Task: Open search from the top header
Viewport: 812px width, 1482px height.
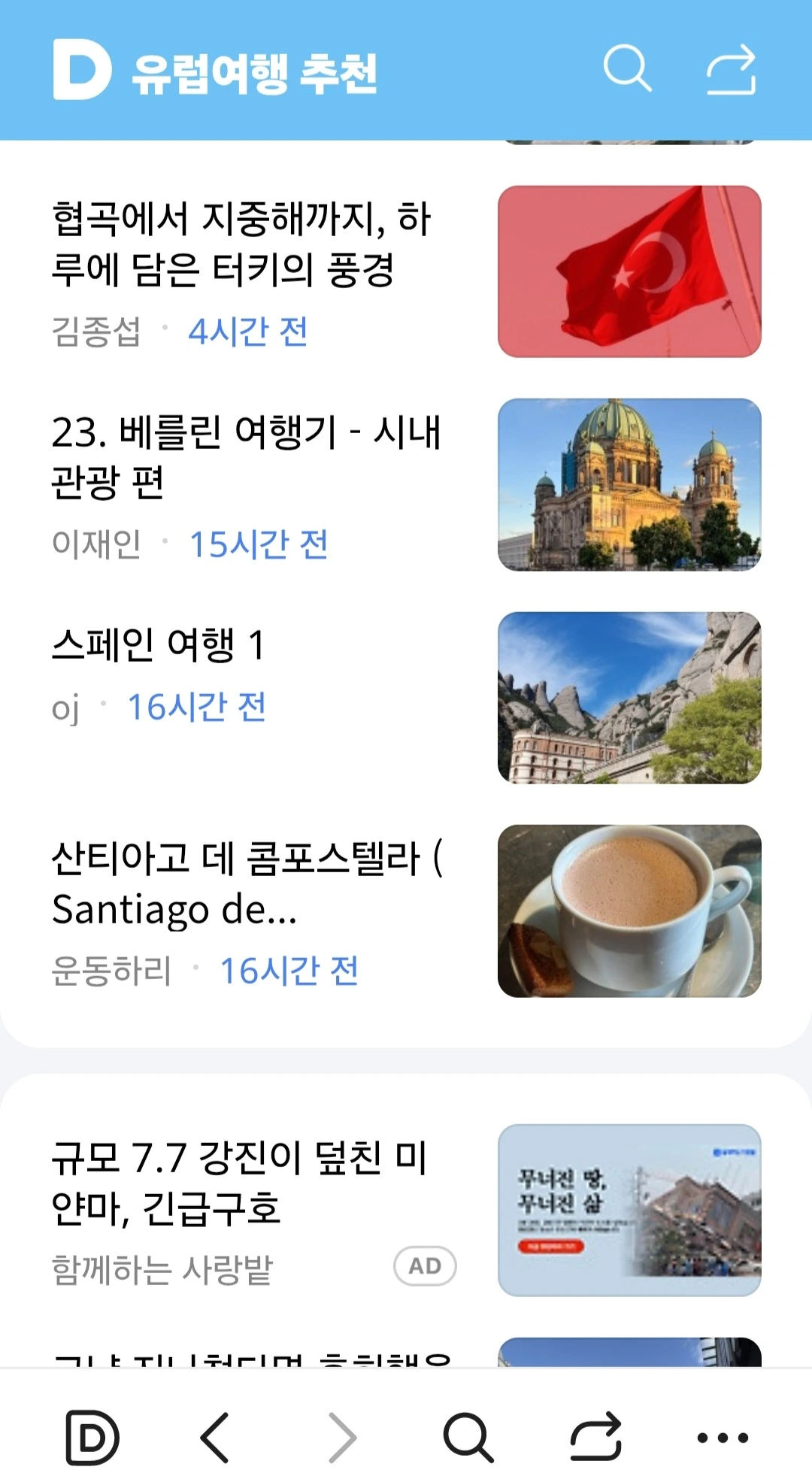Action: coord(627,69)
